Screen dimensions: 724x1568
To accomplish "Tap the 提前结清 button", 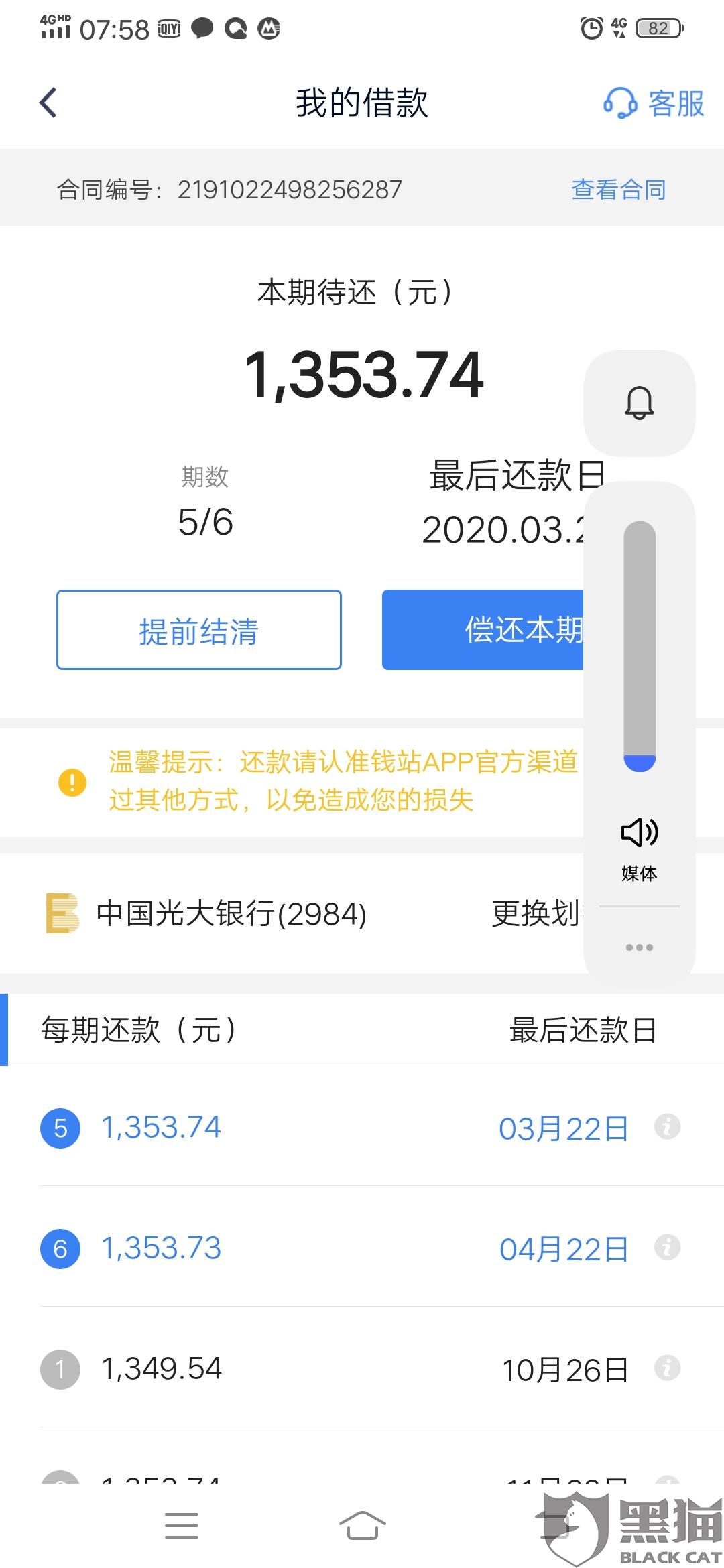I will [199, 630].
